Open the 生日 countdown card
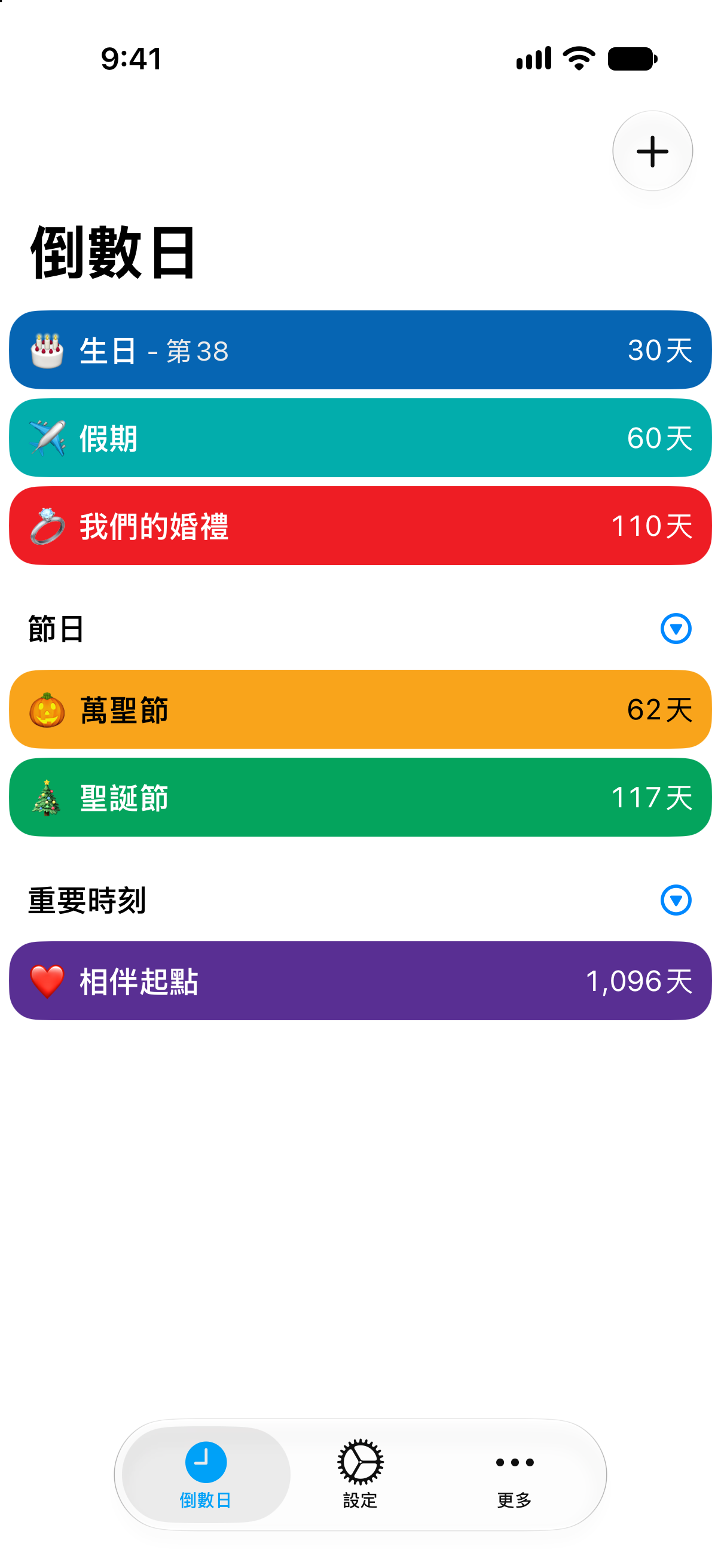The width and height of the screenshot is (721, 1568). click(x=360, y=350)
